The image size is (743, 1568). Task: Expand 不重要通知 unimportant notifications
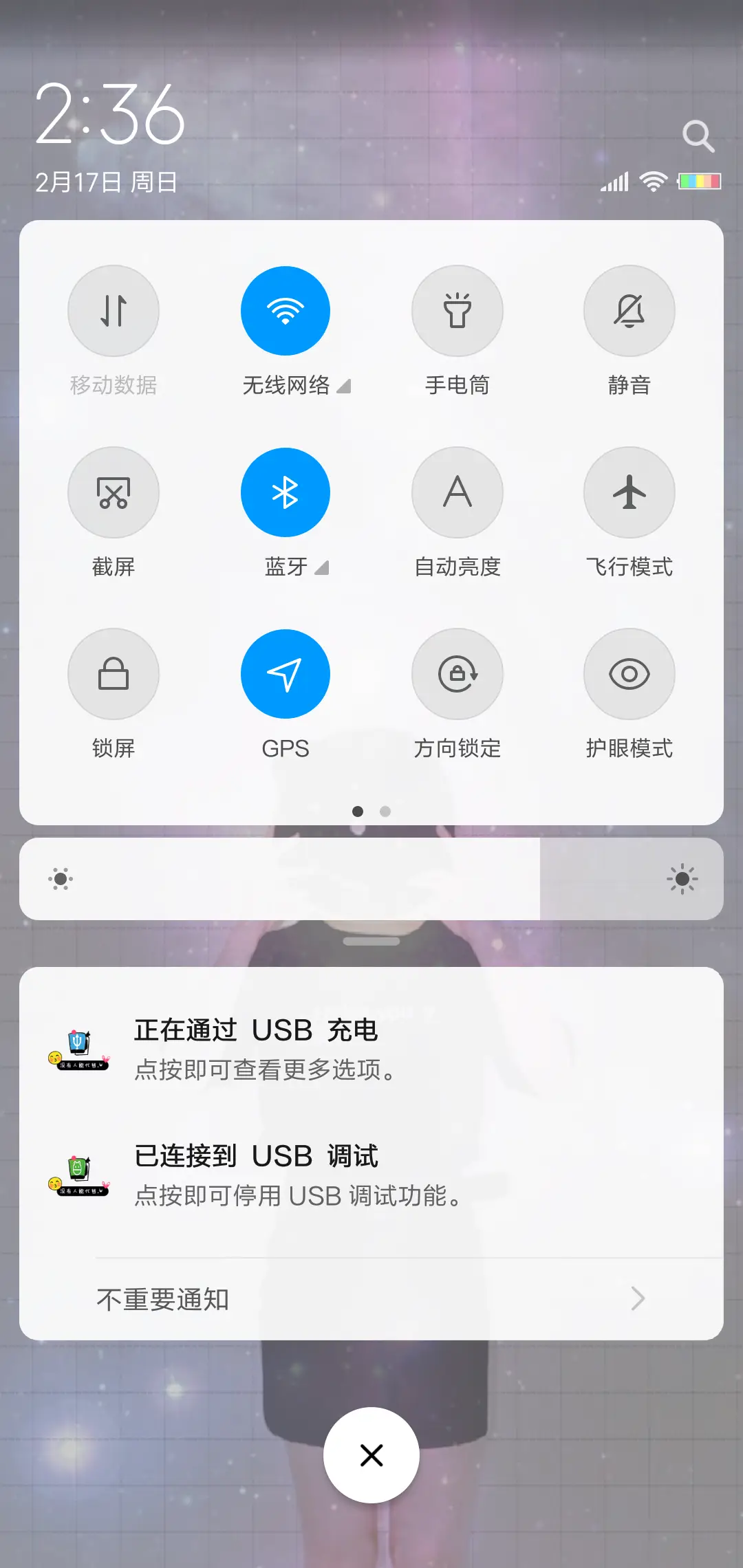[x=371, y=1298]
